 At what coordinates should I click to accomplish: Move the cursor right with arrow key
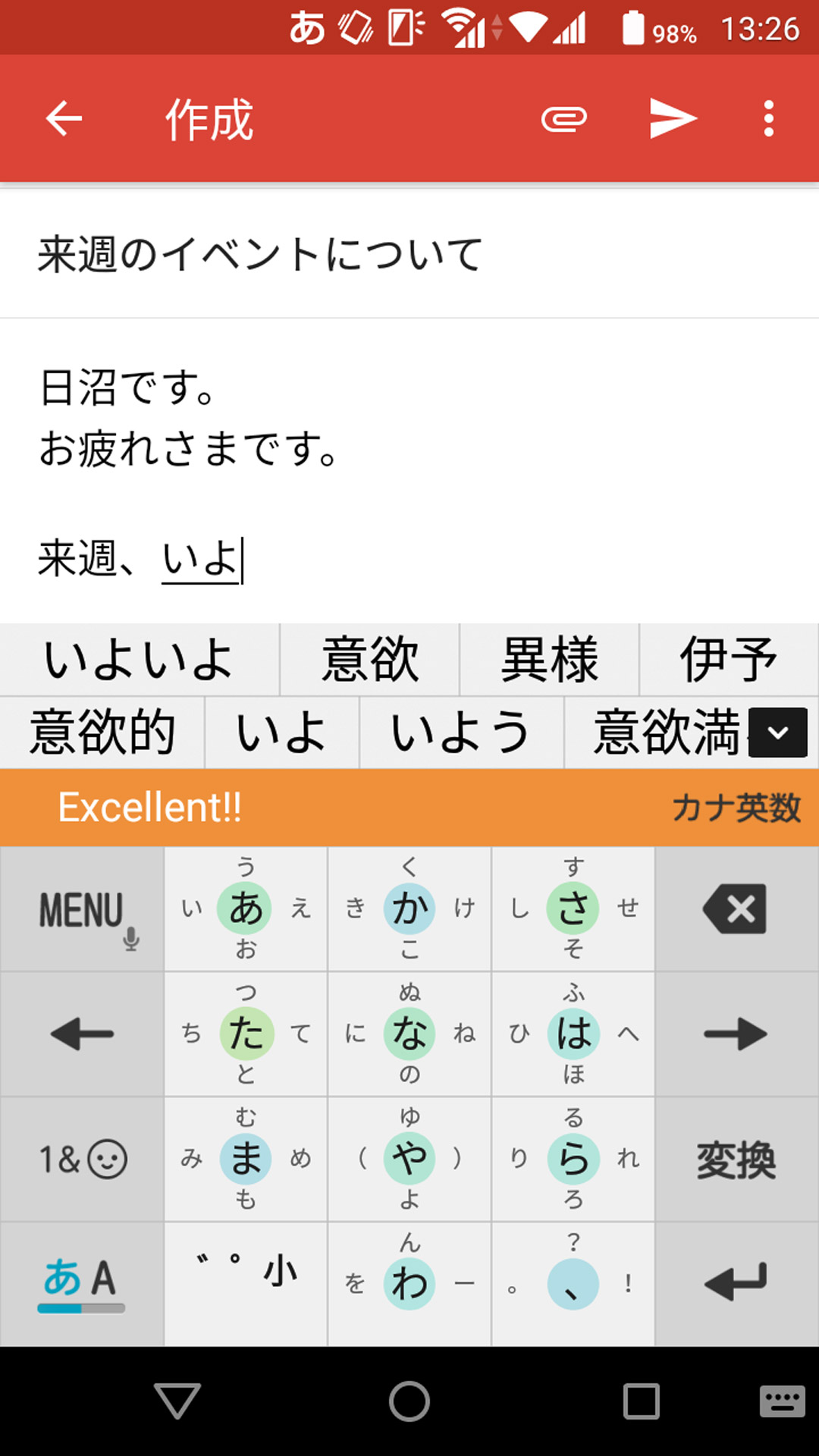(x=736, y=1034)
